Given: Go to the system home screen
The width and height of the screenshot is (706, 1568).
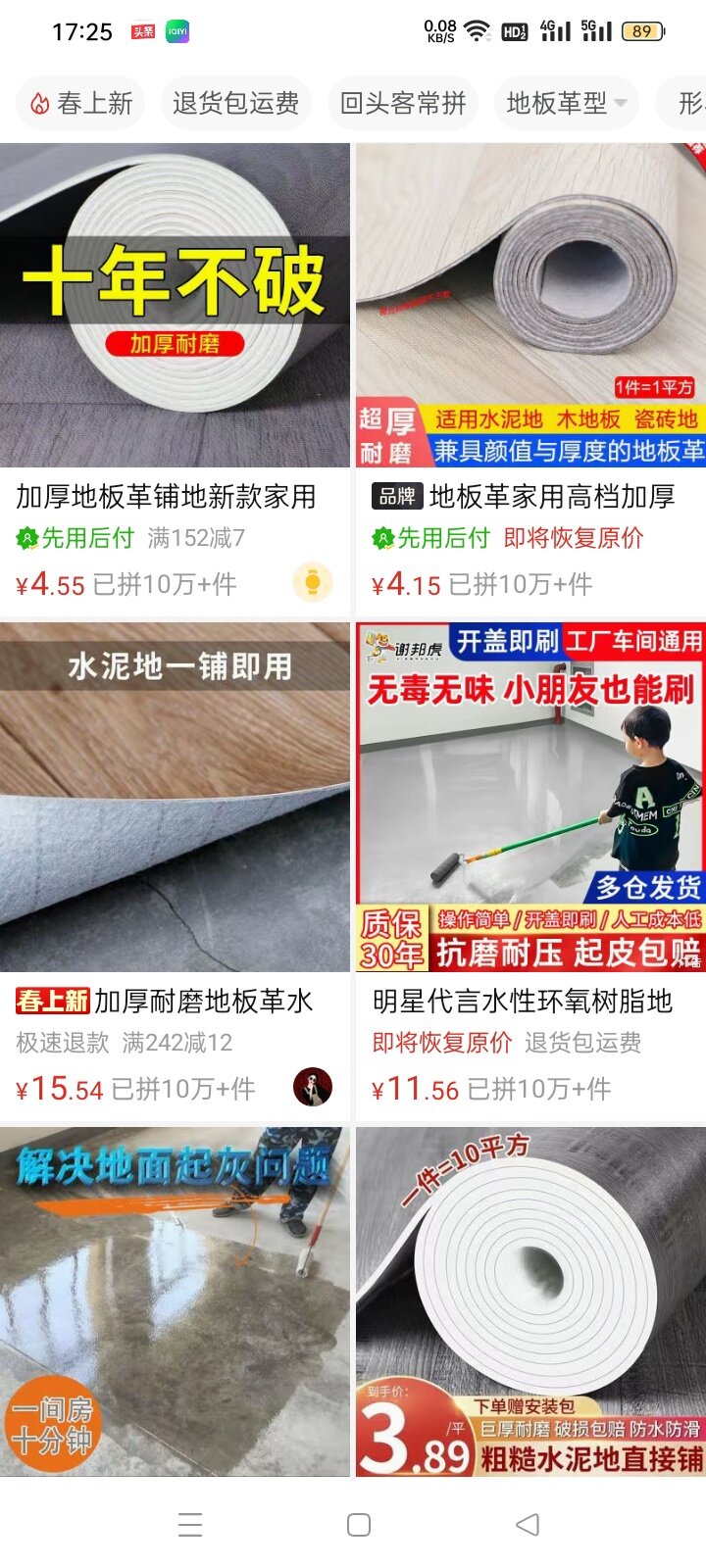Looking at the screenshot, I should click(x=359, y=1525).
